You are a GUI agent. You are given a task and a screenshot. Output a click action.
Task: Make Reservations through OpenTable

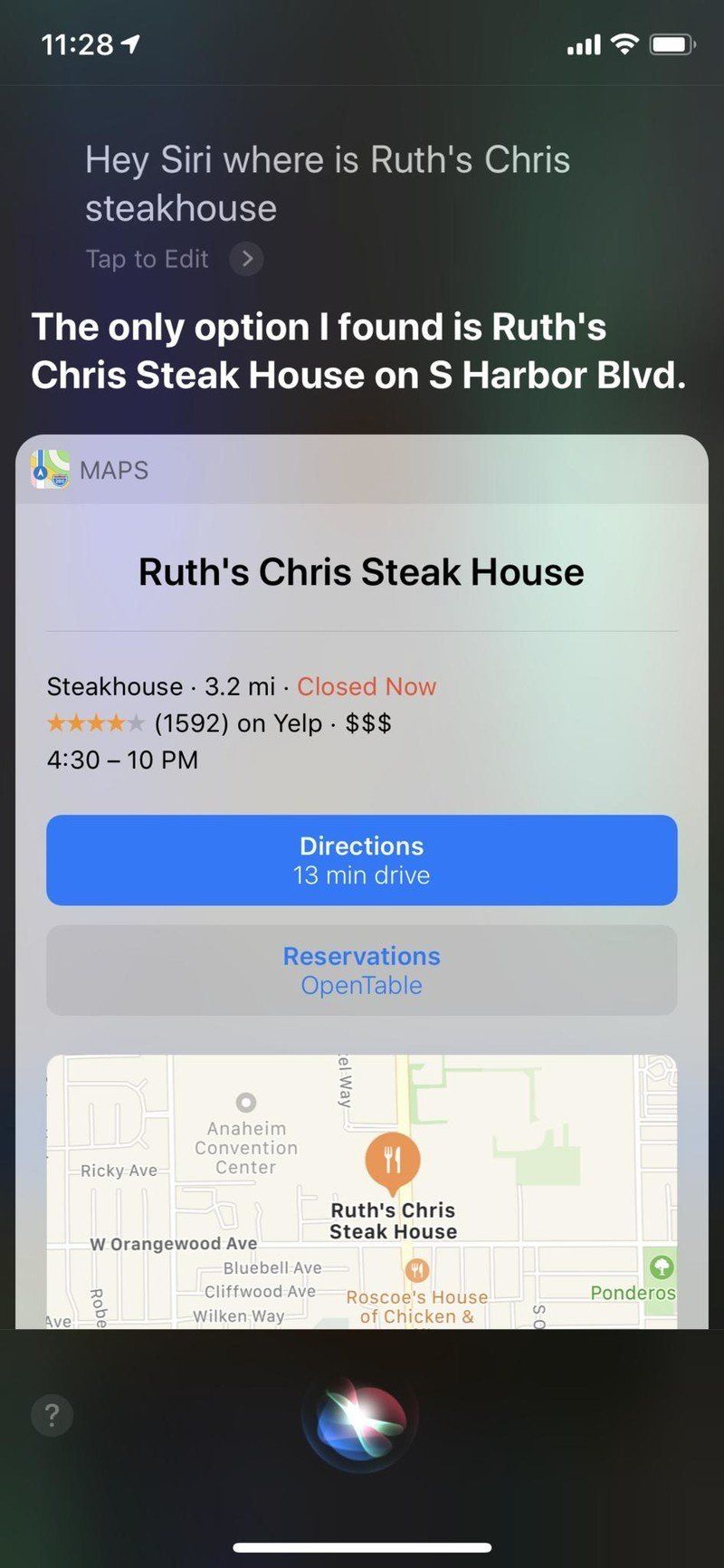tap(361, 970)
